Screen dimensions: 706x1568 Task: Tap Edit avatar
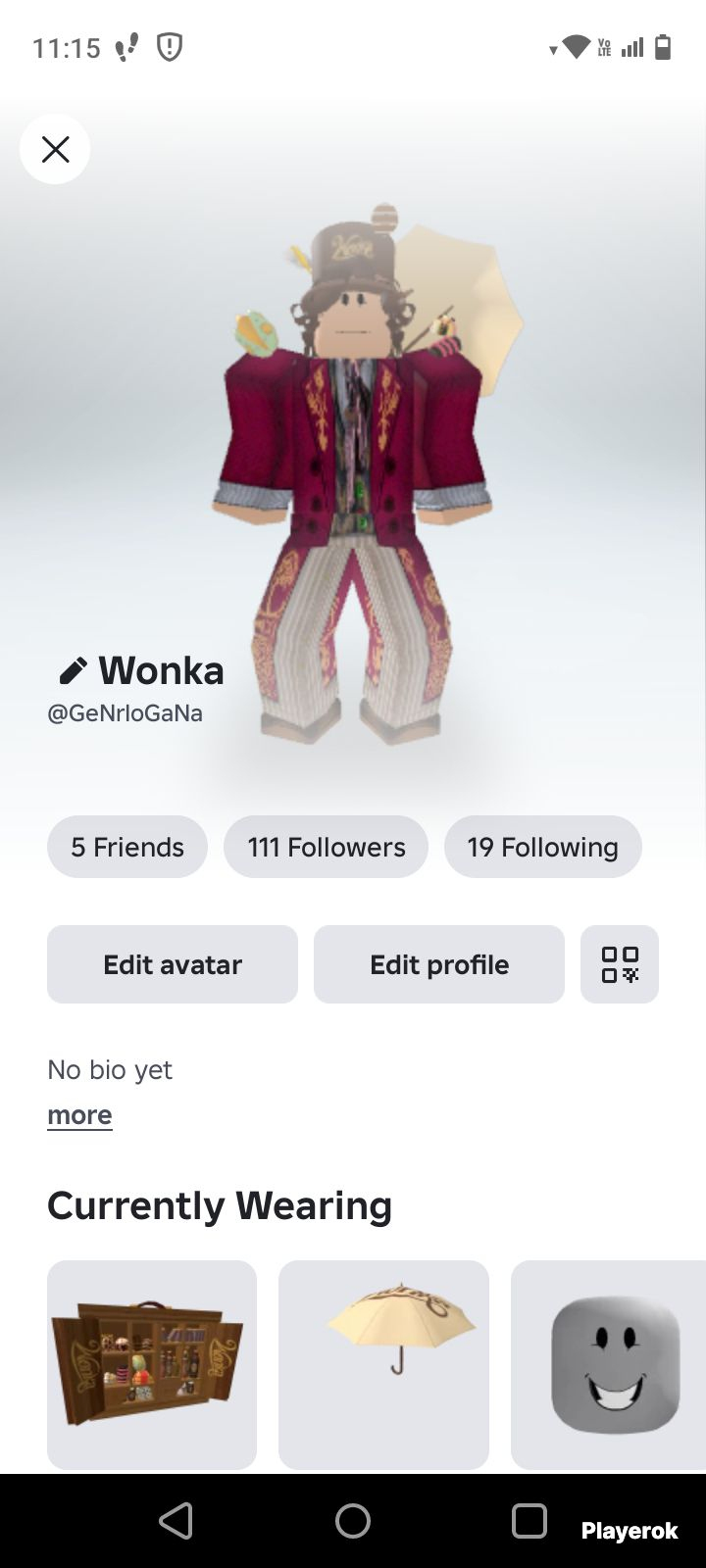point(173,964)
